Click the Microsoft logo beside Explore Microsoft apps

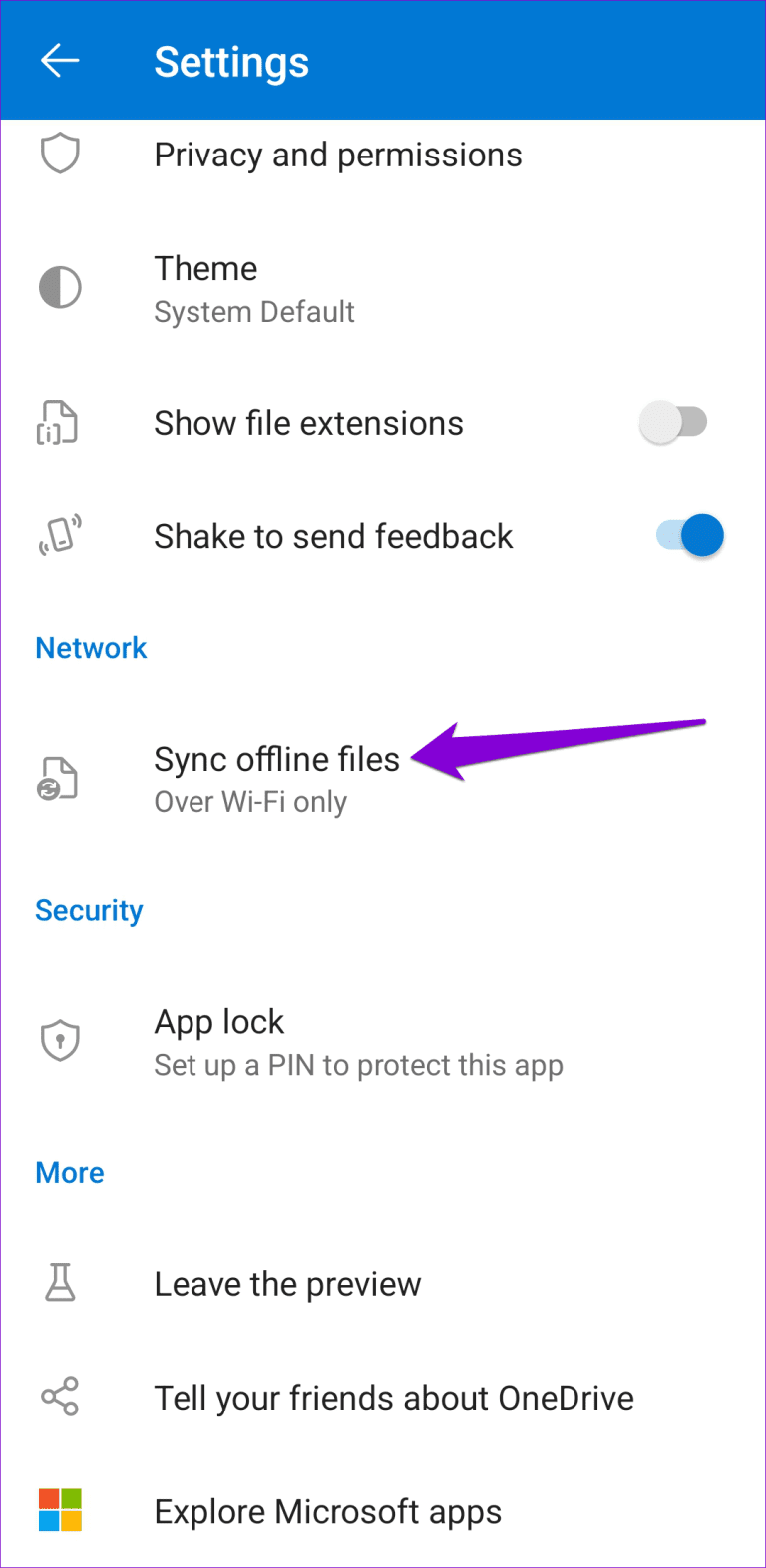point(59,1511)
